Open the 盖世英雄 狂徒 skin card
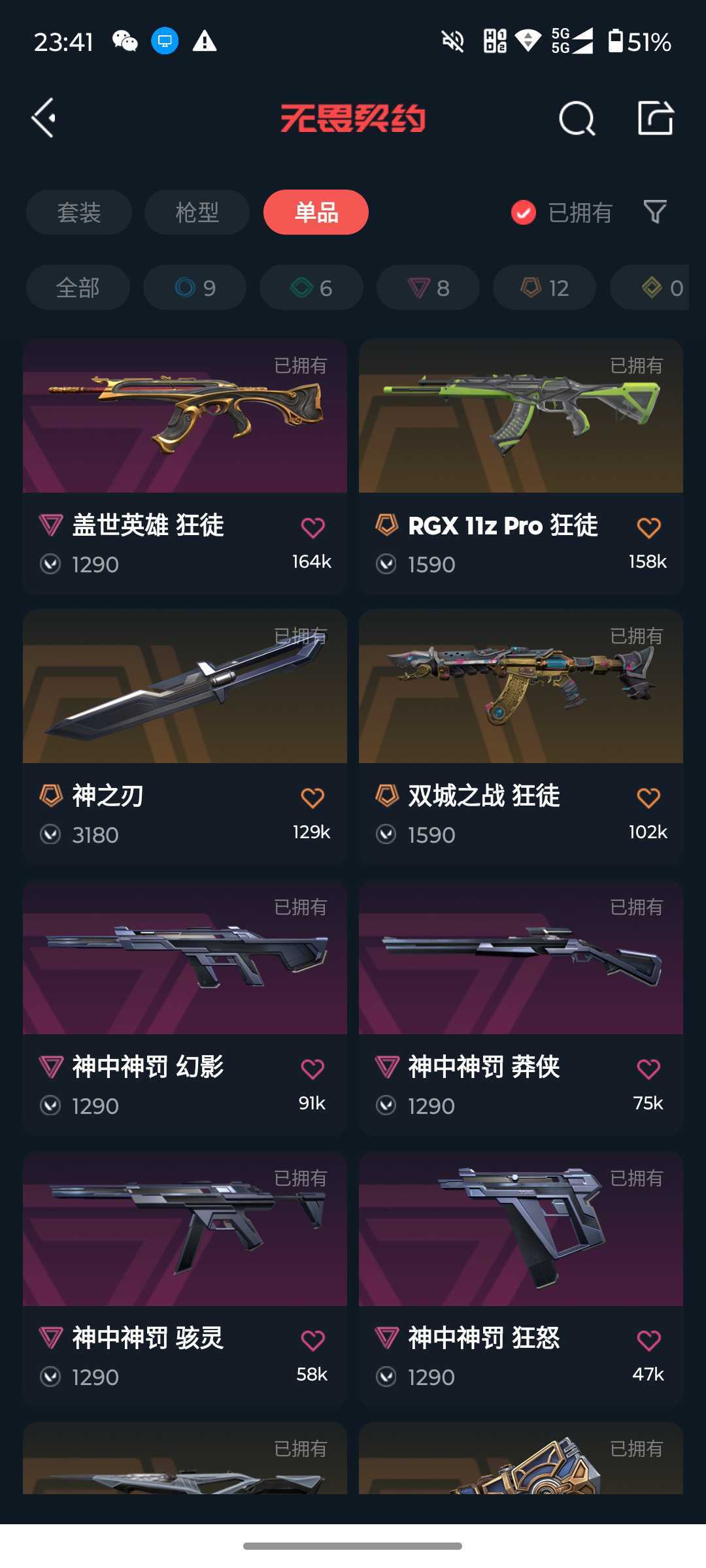706x1568 pixels. (185, 466)
